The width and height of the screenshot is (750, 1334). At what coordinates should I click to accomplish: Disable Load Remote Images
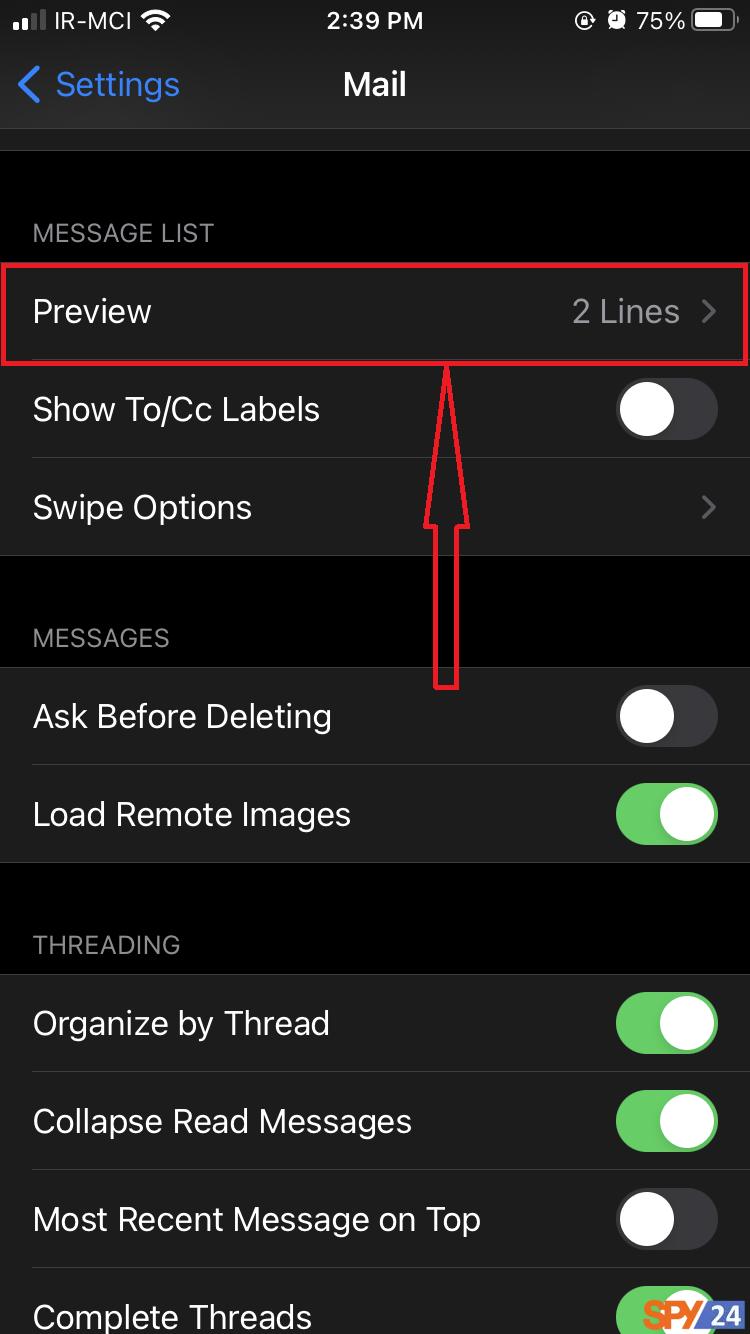[x=667, y=814]
